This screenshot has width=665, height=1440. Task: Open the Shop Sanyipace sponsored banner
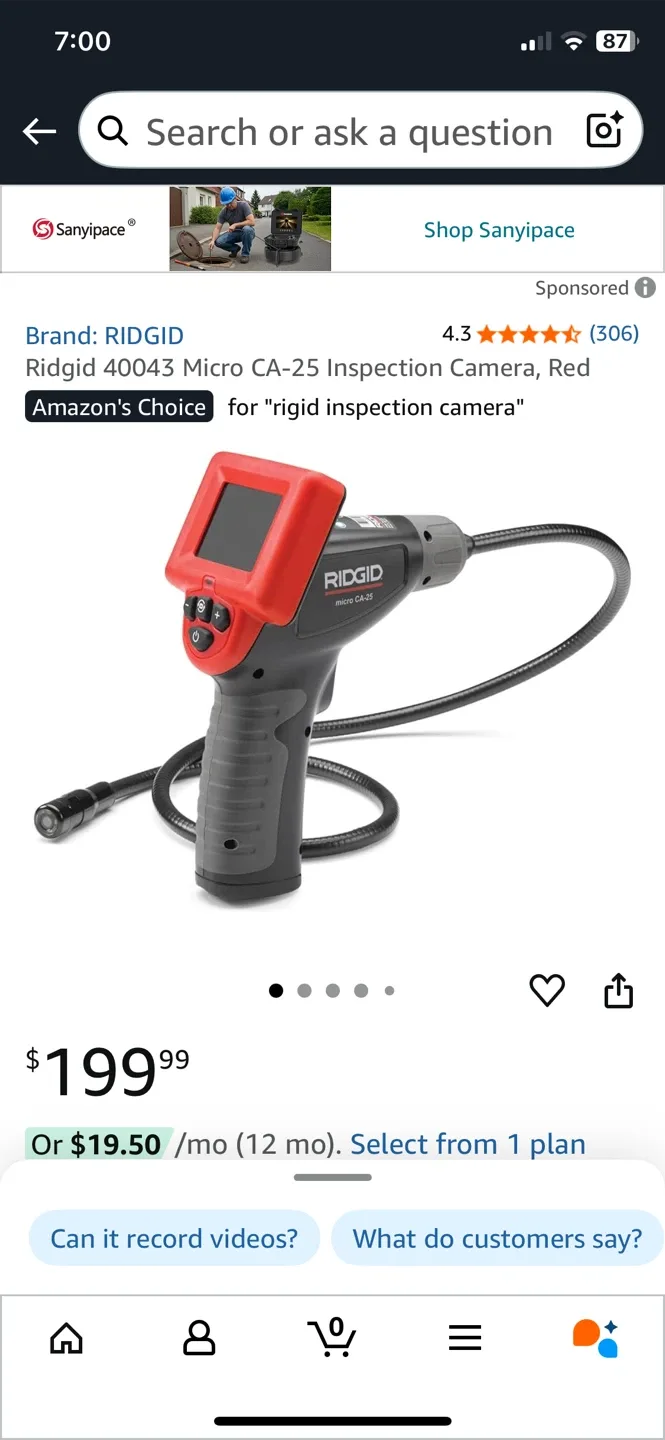(498, 230)
